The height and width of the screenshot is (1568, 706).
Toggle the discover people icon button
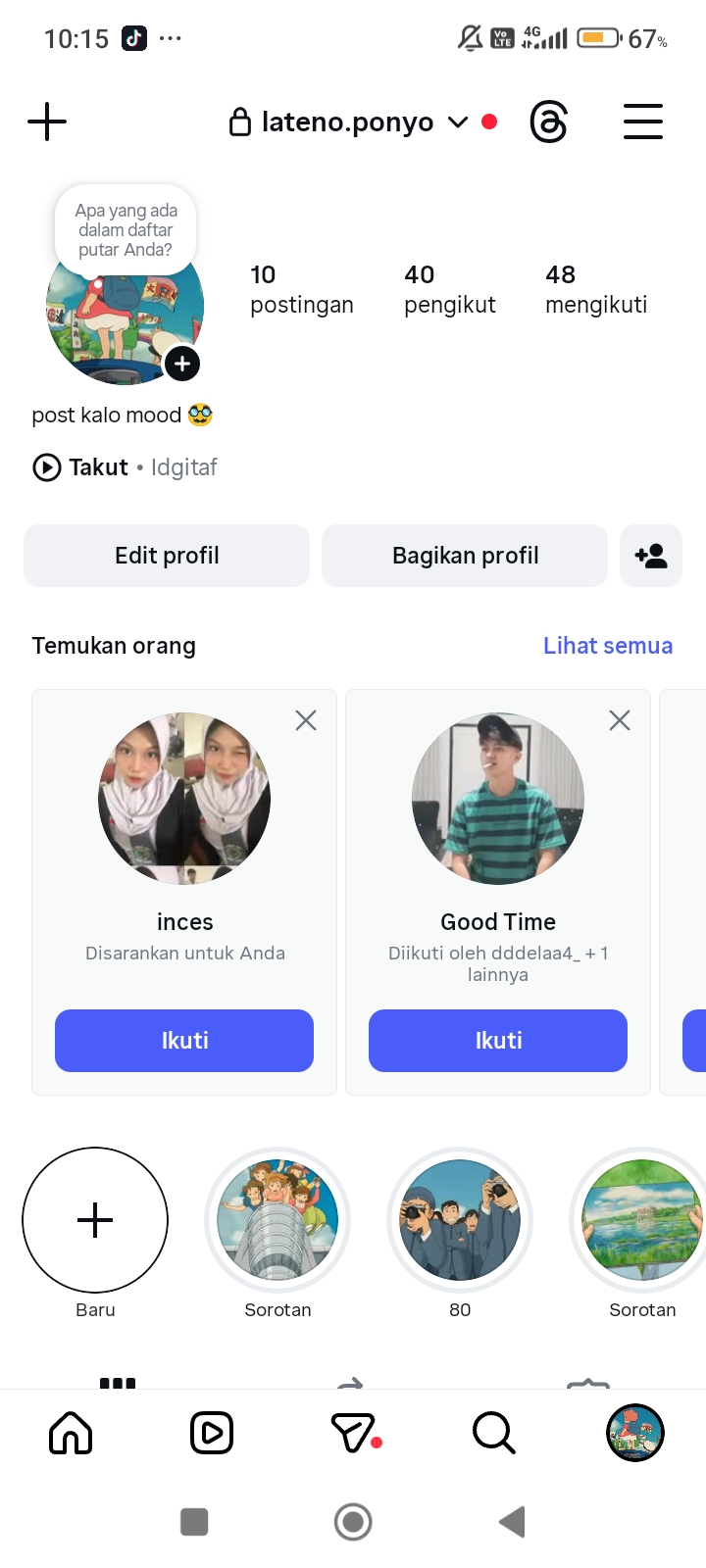coord(651,556)
